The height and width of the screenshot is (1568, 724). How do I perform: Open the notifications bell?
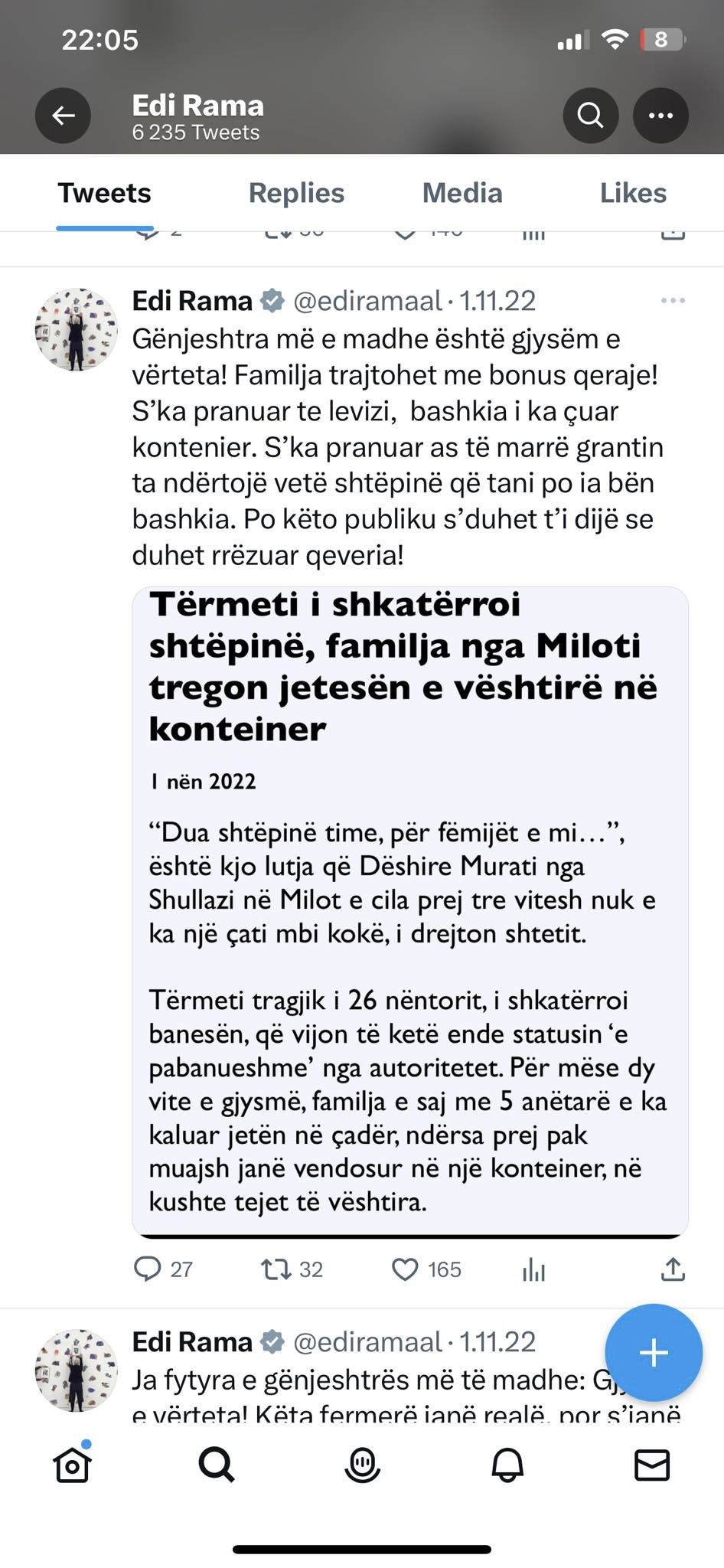[x=507, y=1465]
